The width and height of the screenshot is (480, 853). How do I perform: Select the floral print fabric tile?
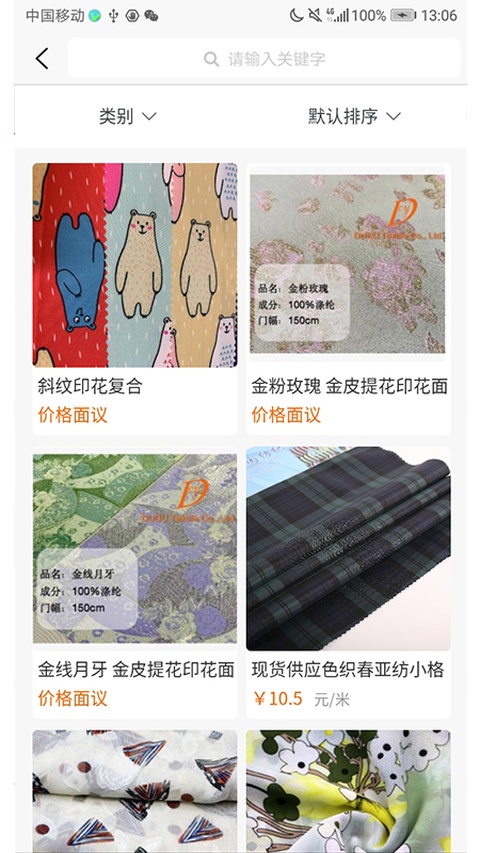pos(348,791)
